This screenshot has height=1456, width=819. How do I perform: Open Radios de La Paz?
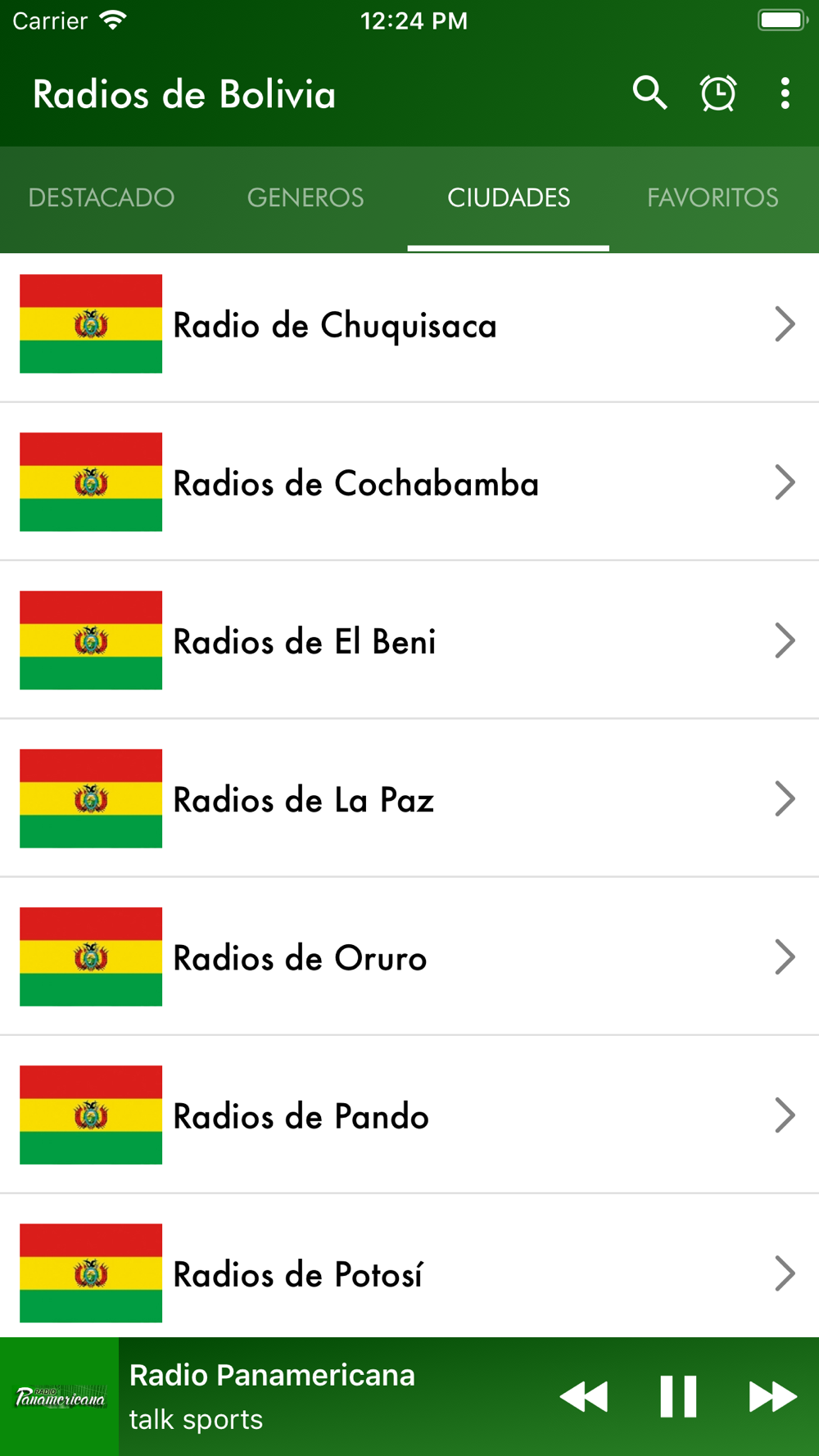tap(409, 799)
